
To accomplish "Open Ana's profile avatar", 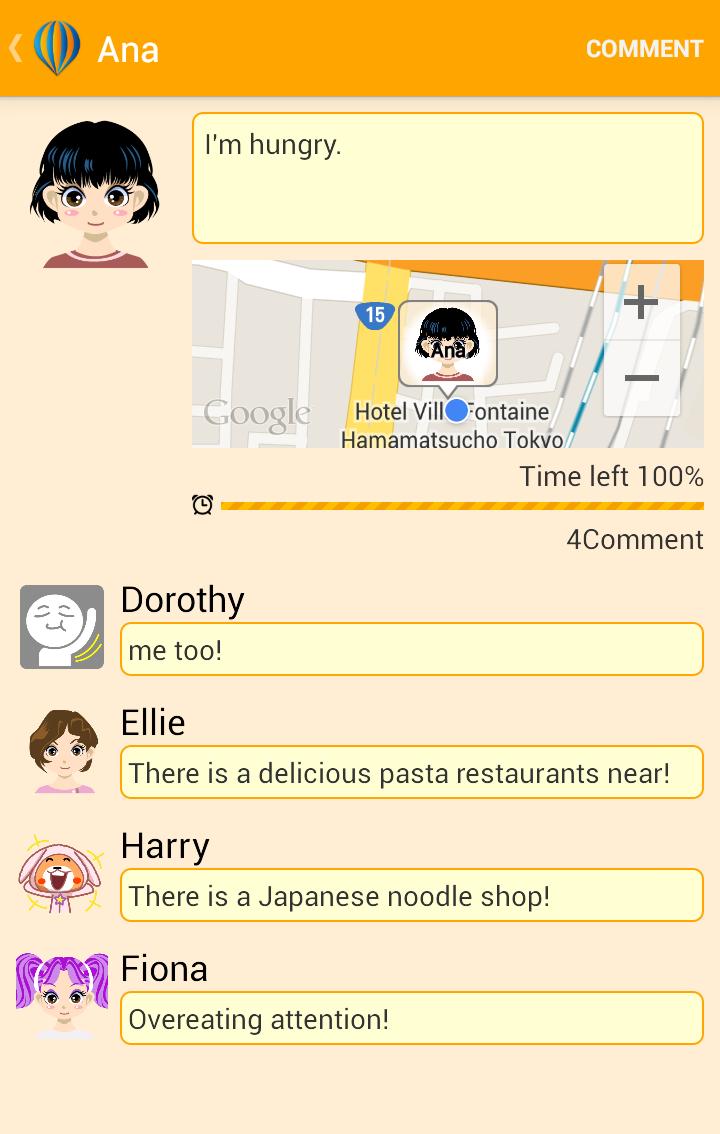I will click(94, 194).
